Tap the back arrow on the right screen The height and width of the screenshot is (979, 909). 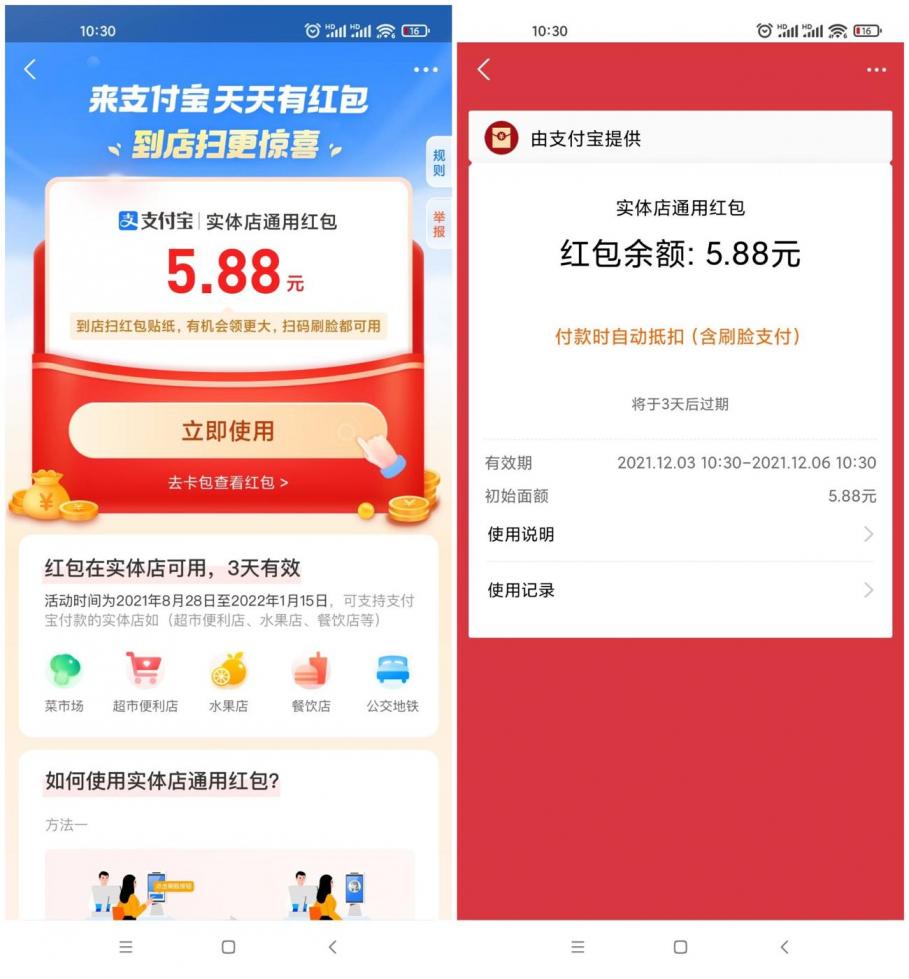click(483, 69)
